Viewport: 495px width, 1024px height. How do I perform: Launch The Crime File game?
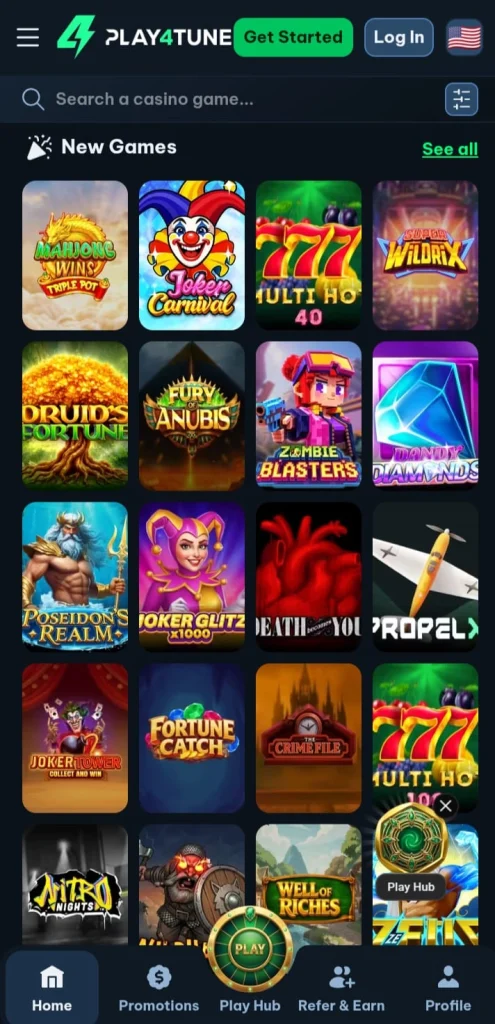(308, 738)
